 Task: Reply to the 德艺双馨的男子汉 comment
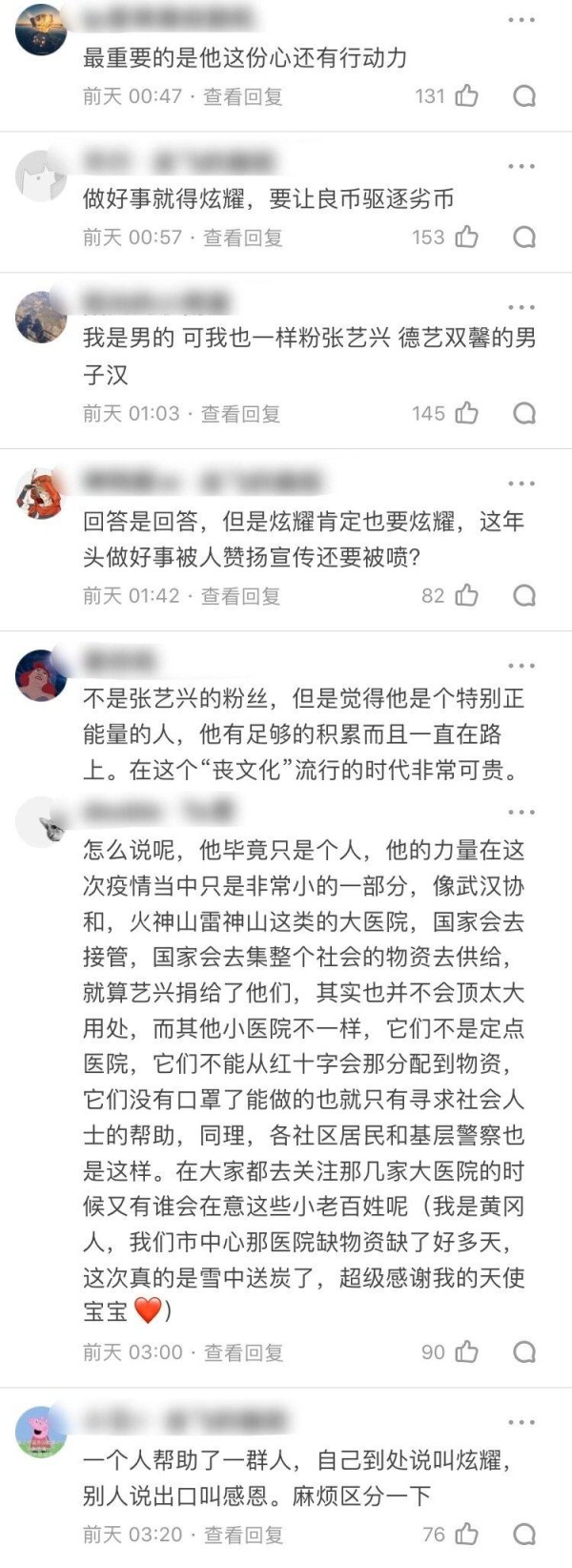[x=523, y=413]
